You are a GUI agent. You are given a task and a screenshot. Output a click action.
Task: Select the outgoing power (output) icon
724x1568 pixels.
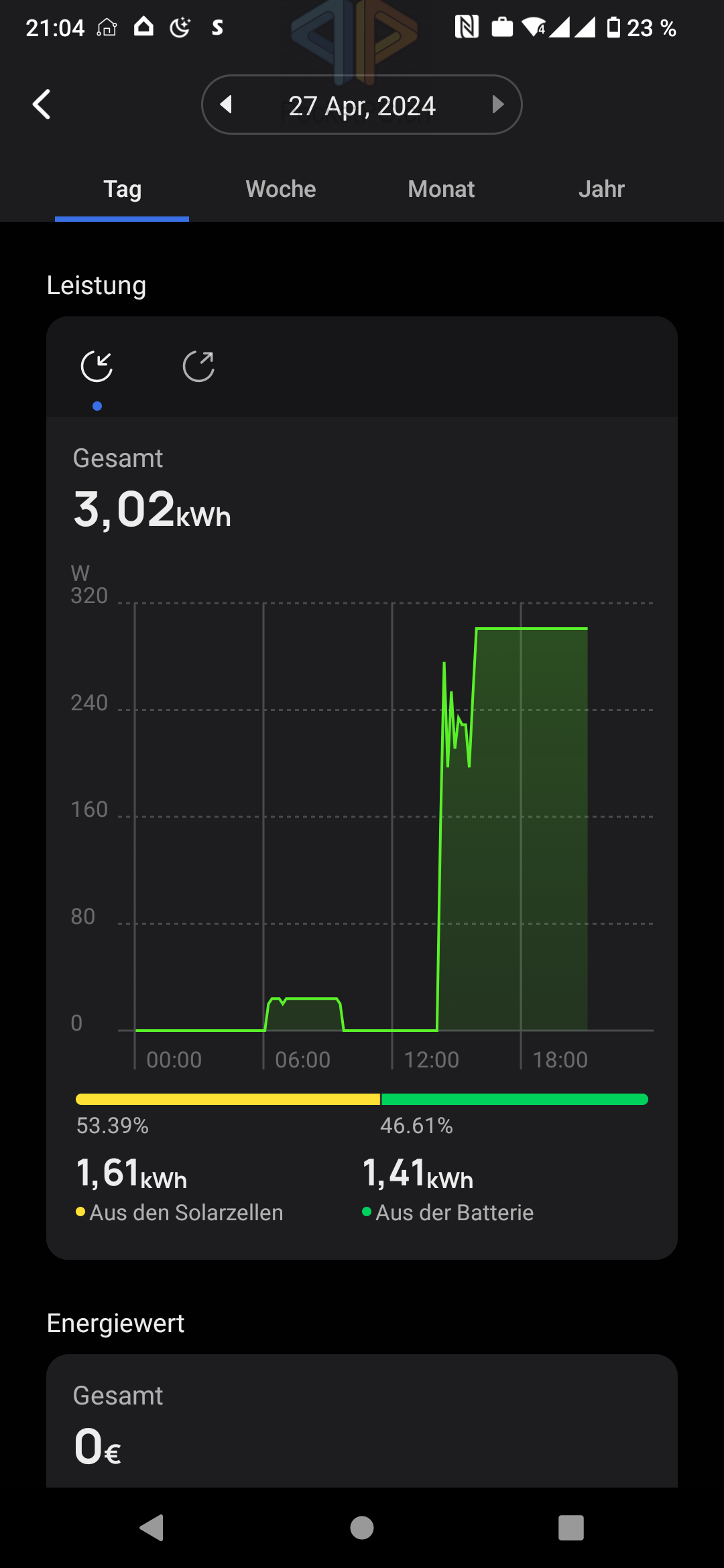coord(198,367)
